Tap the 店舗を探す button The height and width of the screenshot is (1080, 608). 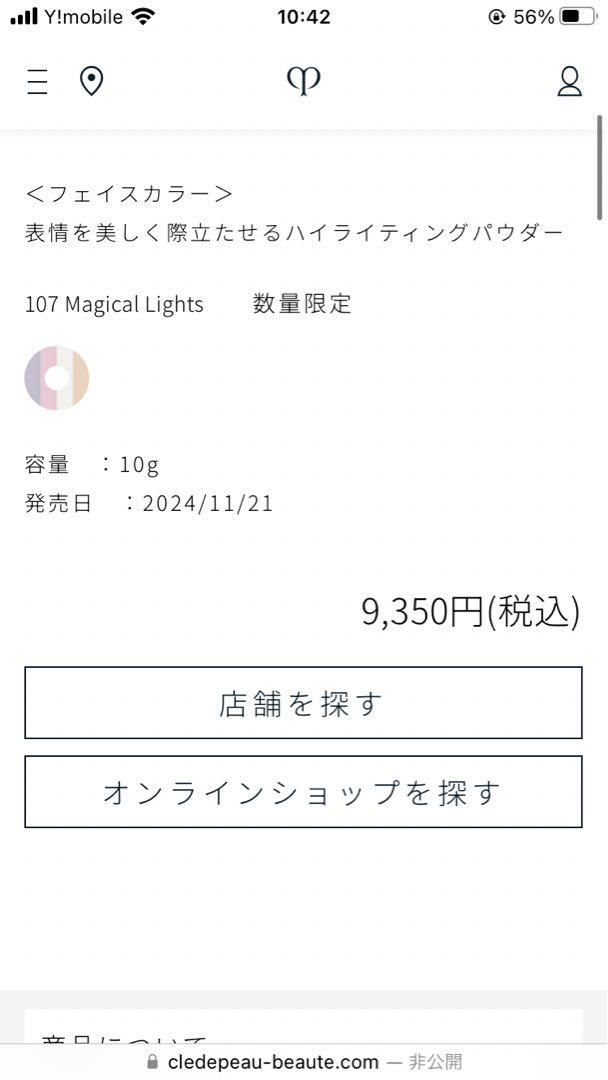pos(304,703)
